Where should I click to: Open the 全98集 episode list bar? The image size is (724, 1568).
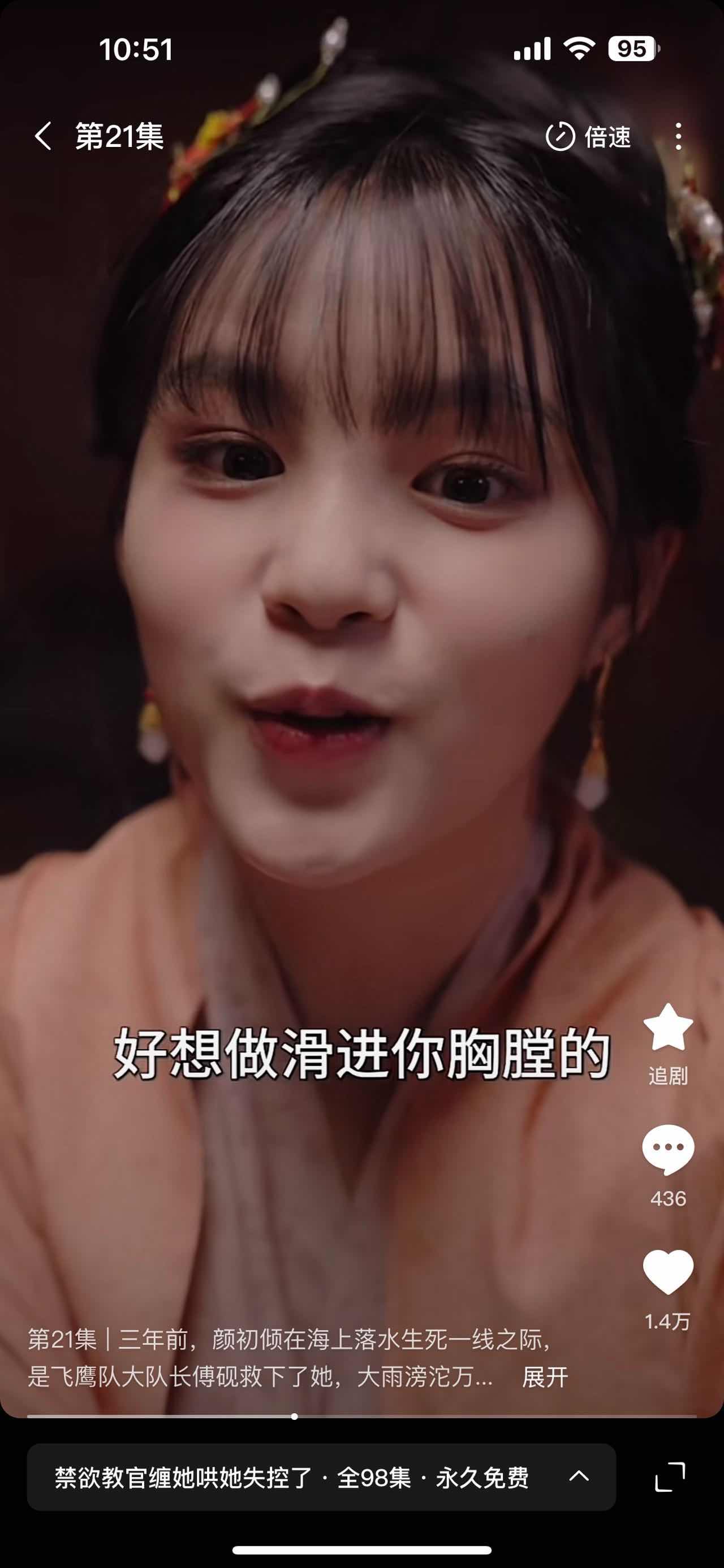pos(321,1476)
